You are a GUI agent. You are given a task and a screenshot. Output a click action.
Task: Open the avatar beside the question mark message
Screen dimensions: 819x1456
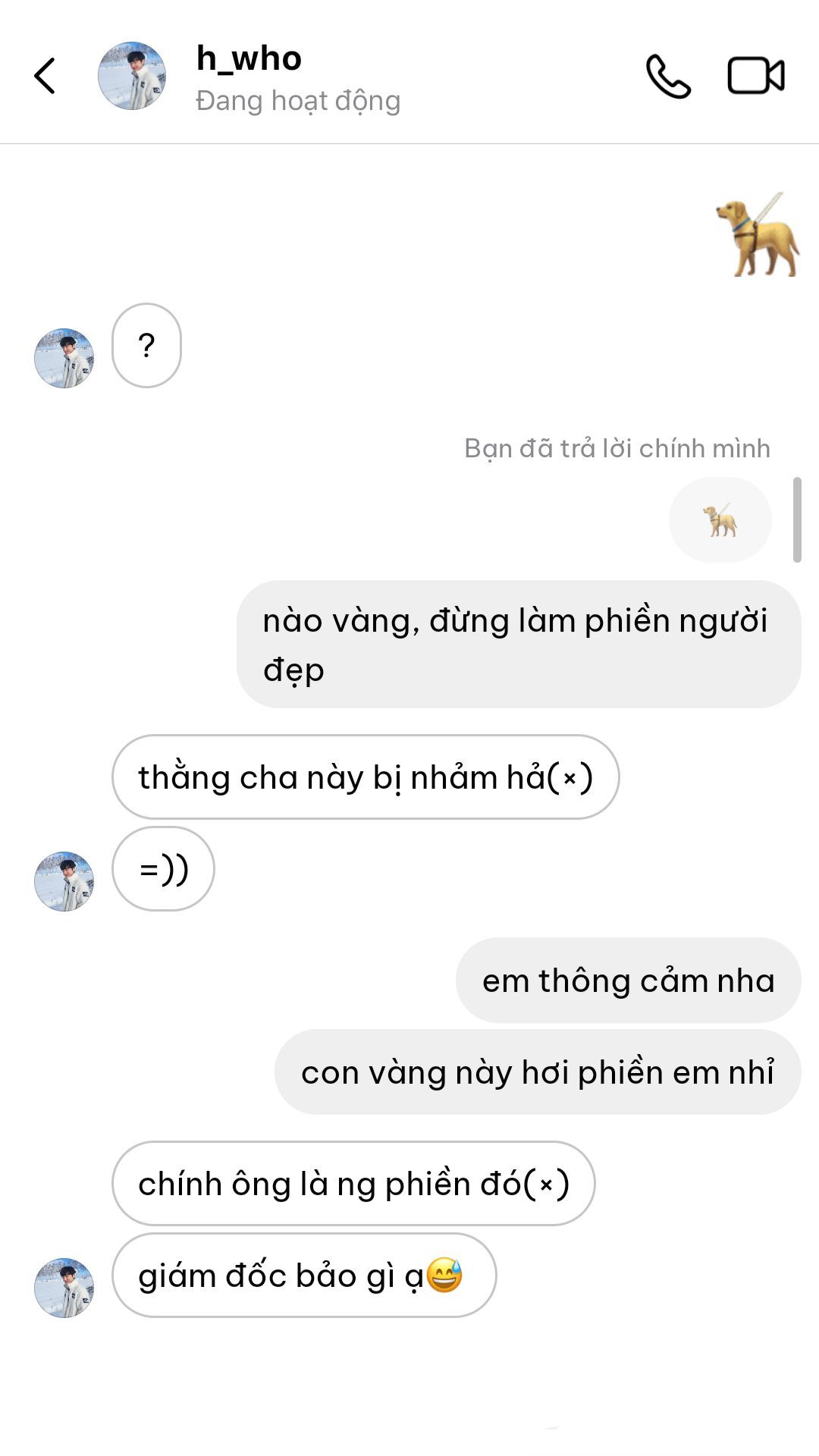pyautogui.click(x=64, y=358)
